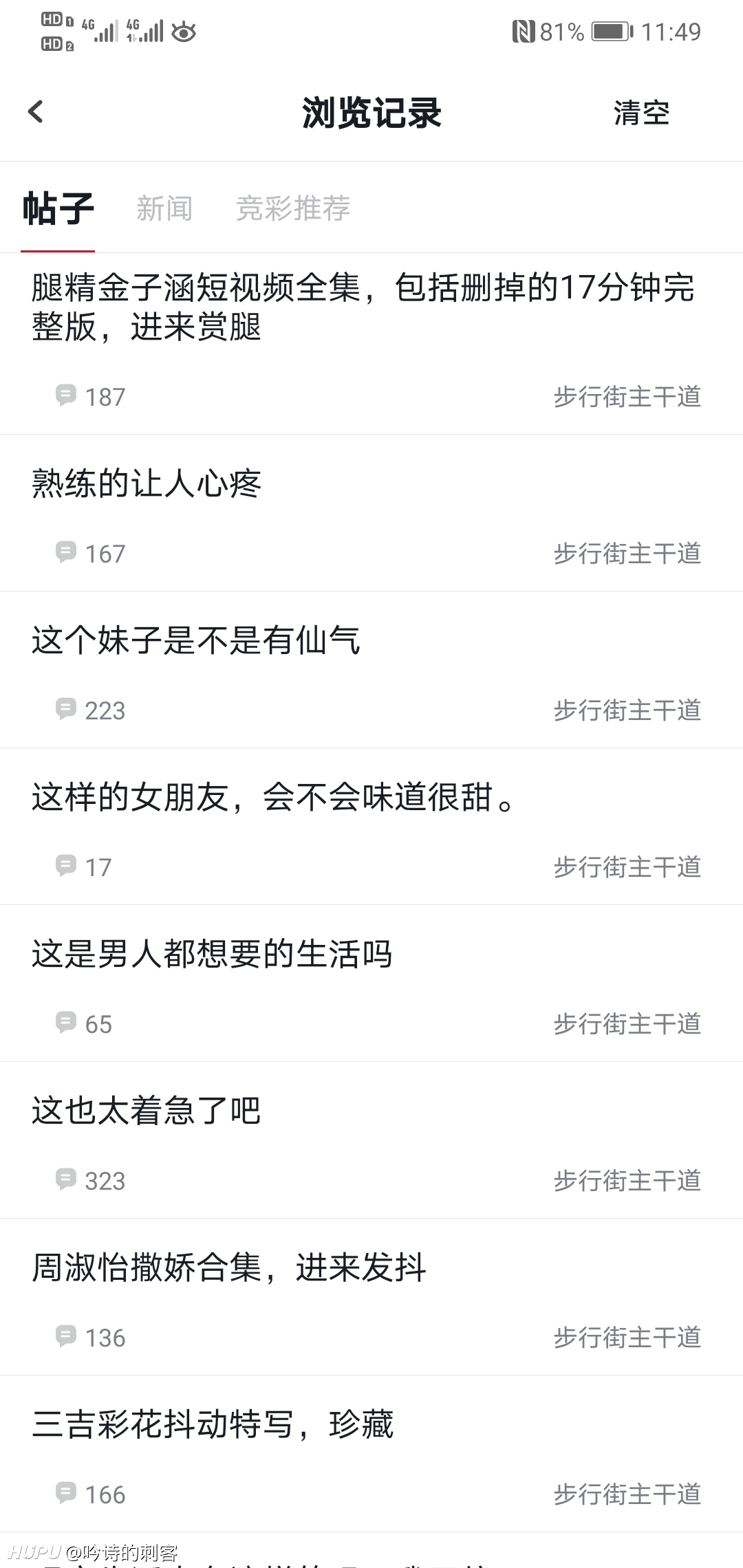Open the post 腿精金子涵短视频全集

click(371, 344)
